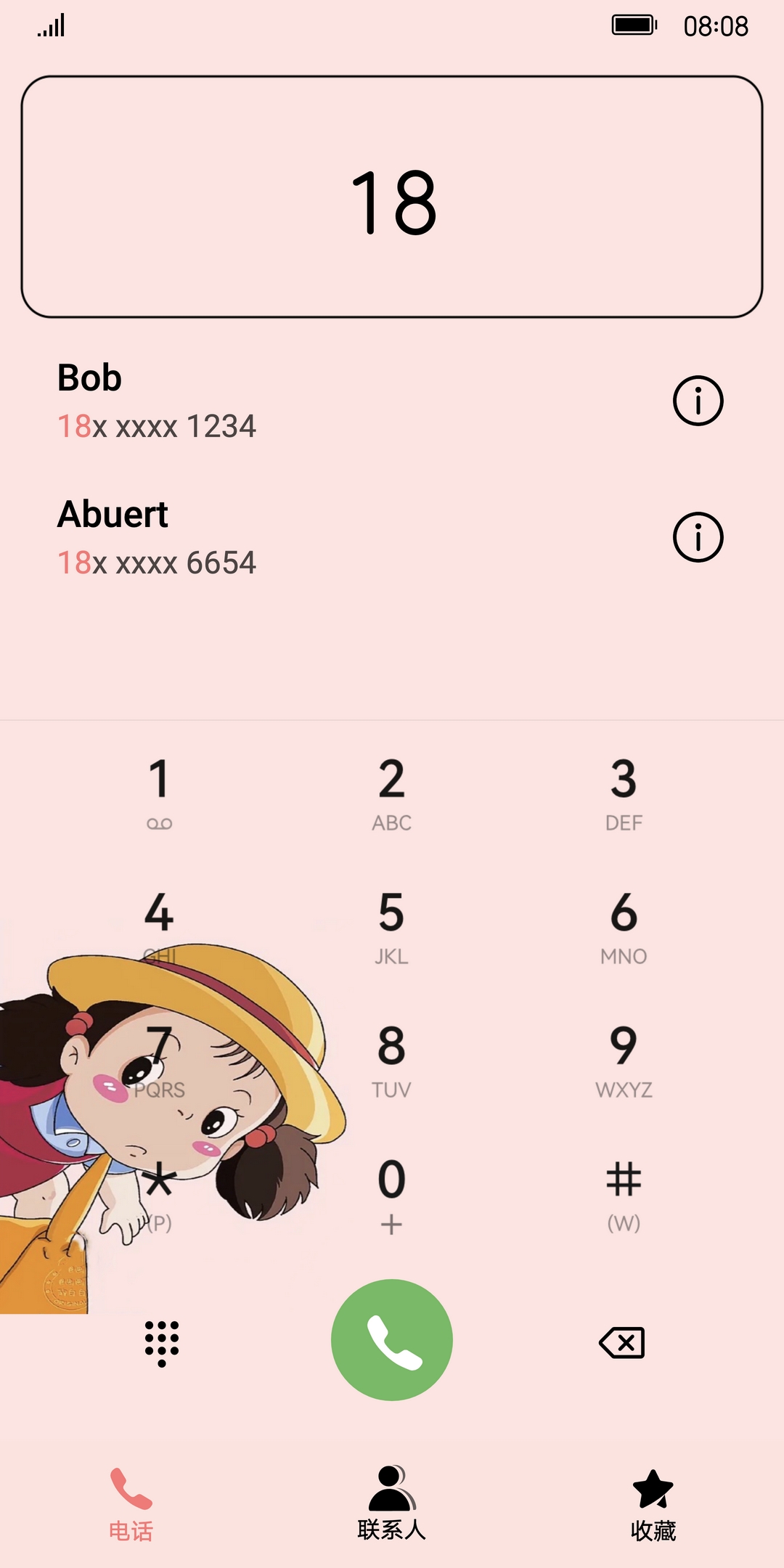Tap the 3 DEF key
The image size is (784, 1568).
click(x=624, y=793)
